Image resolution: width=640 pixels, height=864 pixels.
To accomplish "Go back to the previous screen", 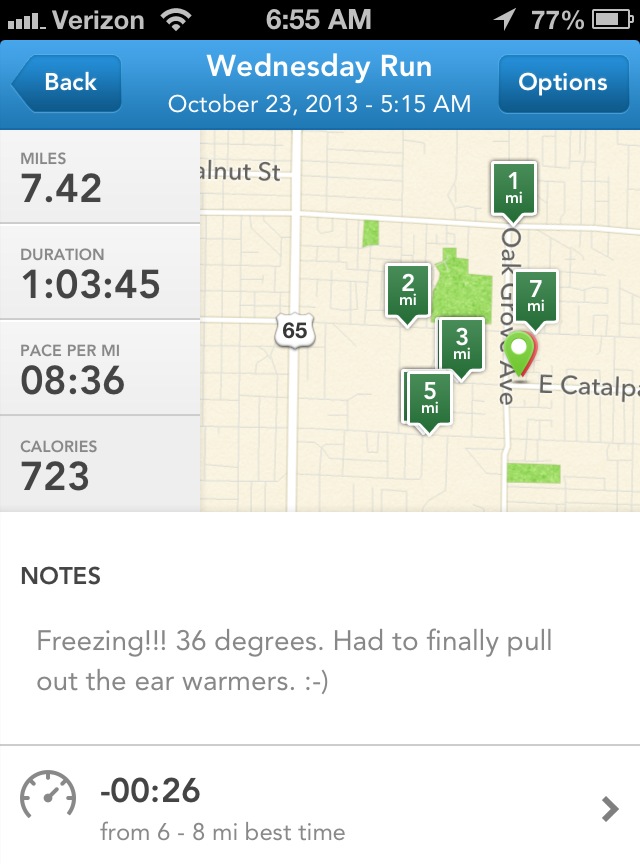I will tap(67, 83).
